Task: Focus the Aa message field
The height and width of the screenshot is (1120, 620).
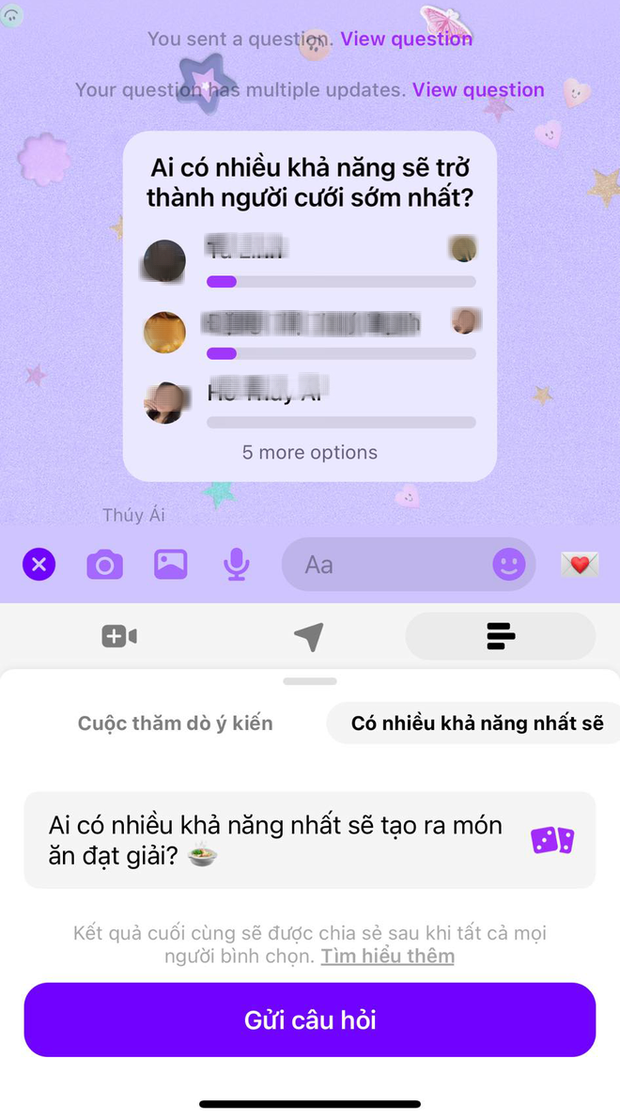Action: (385, 565)
